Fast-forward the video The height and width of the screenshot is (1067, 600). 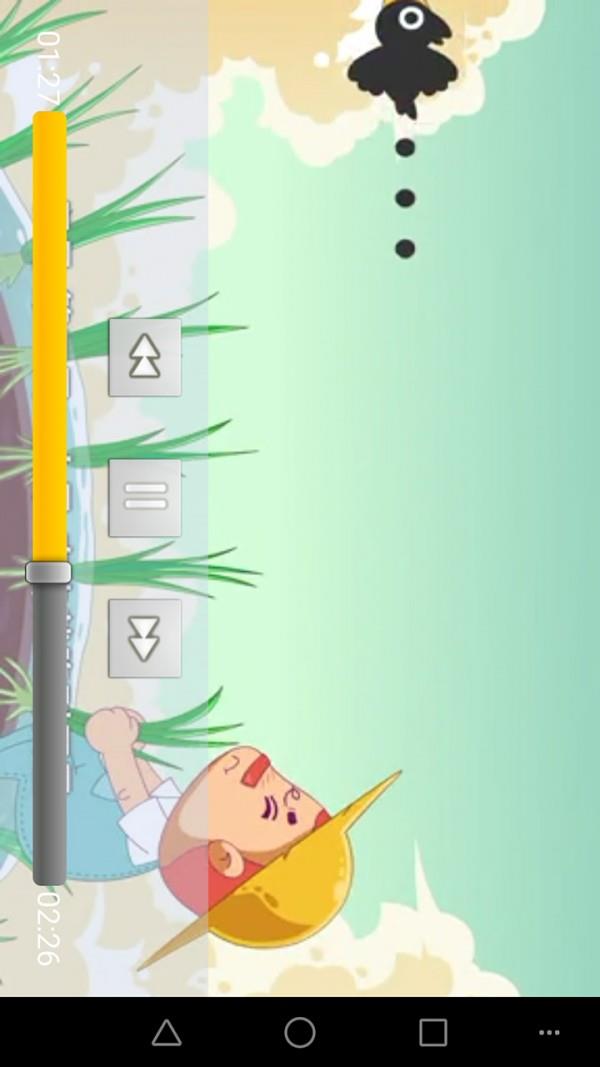pyautogui.click(x=145, y=638)
